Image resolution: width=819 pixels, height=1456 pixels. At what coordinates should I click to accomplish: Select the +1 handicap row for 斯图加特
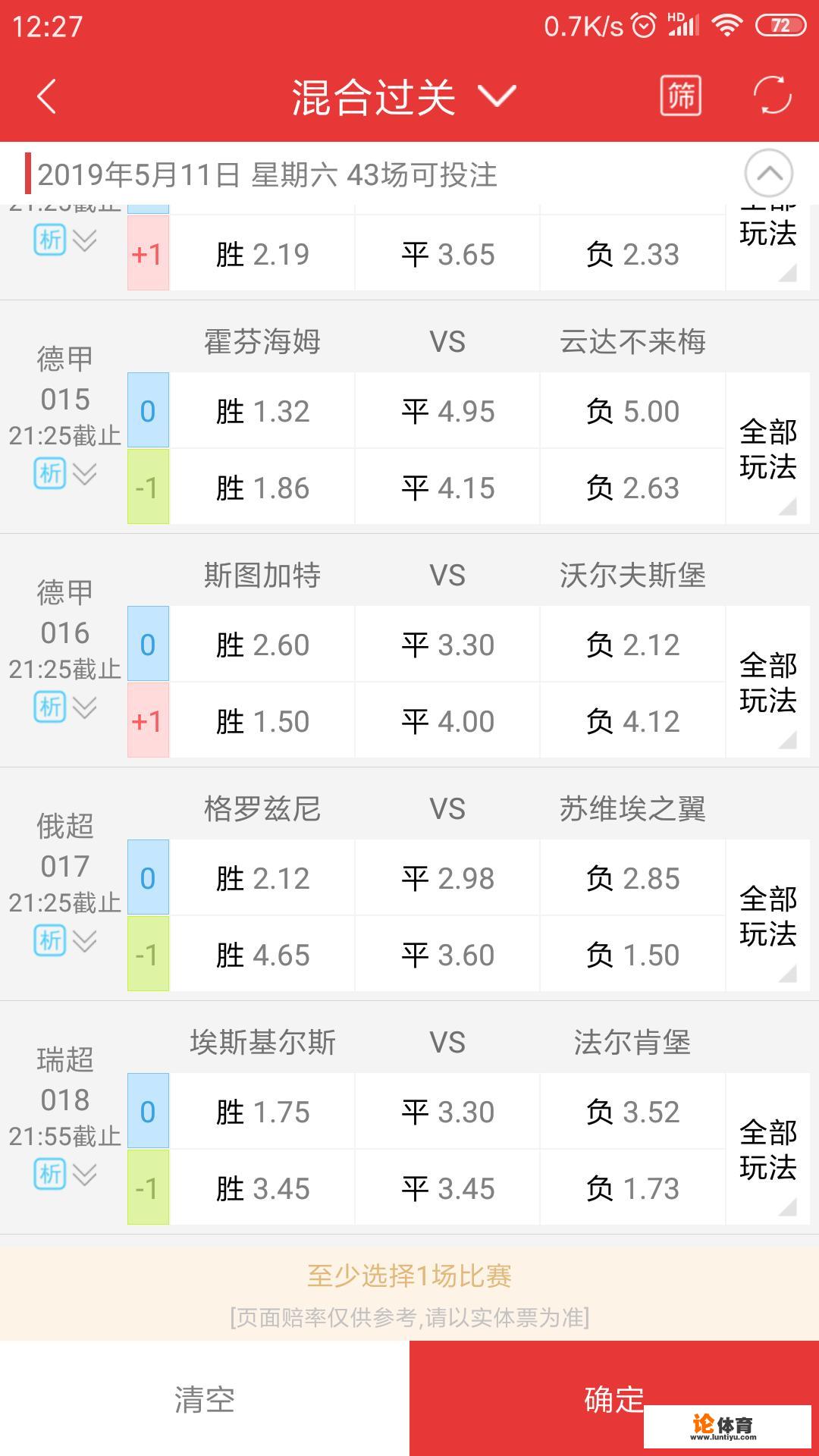[149, 720]
